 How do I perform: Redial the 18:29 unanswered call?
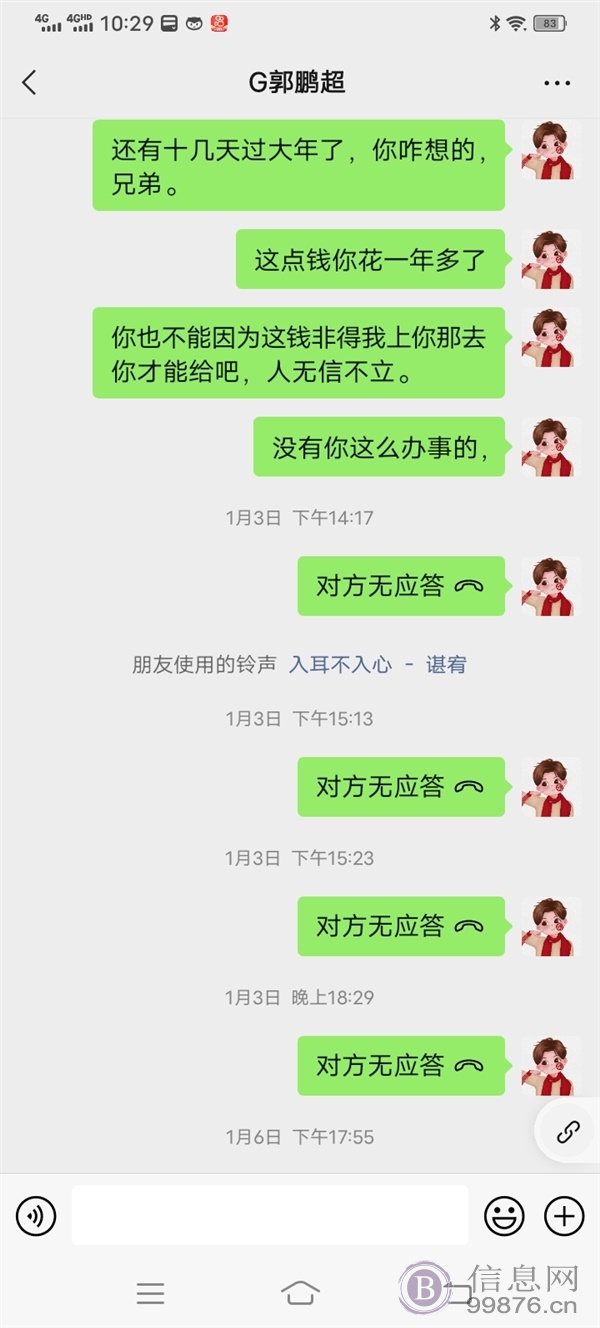(401, 1066)
